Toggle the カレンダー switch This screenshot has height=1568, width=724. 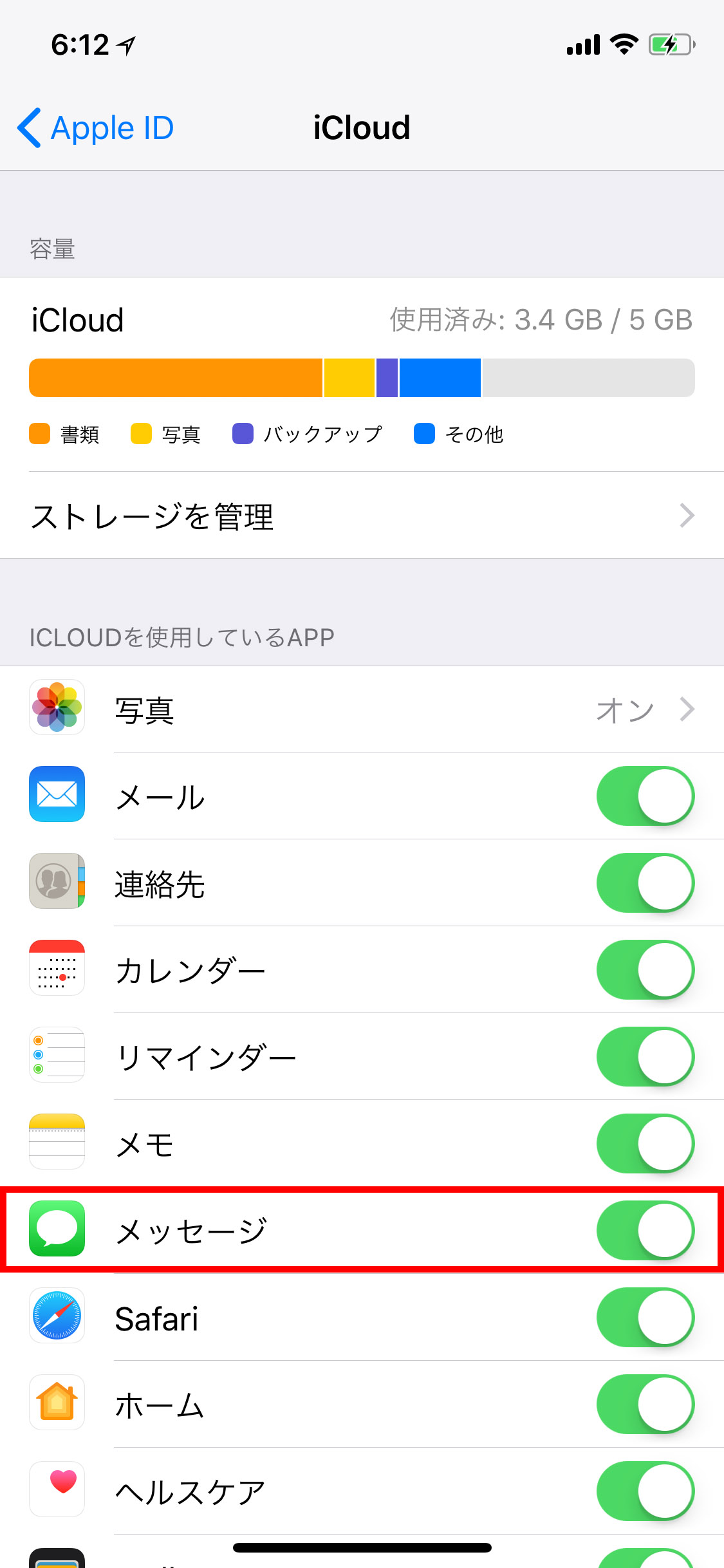tap(645, 970)
